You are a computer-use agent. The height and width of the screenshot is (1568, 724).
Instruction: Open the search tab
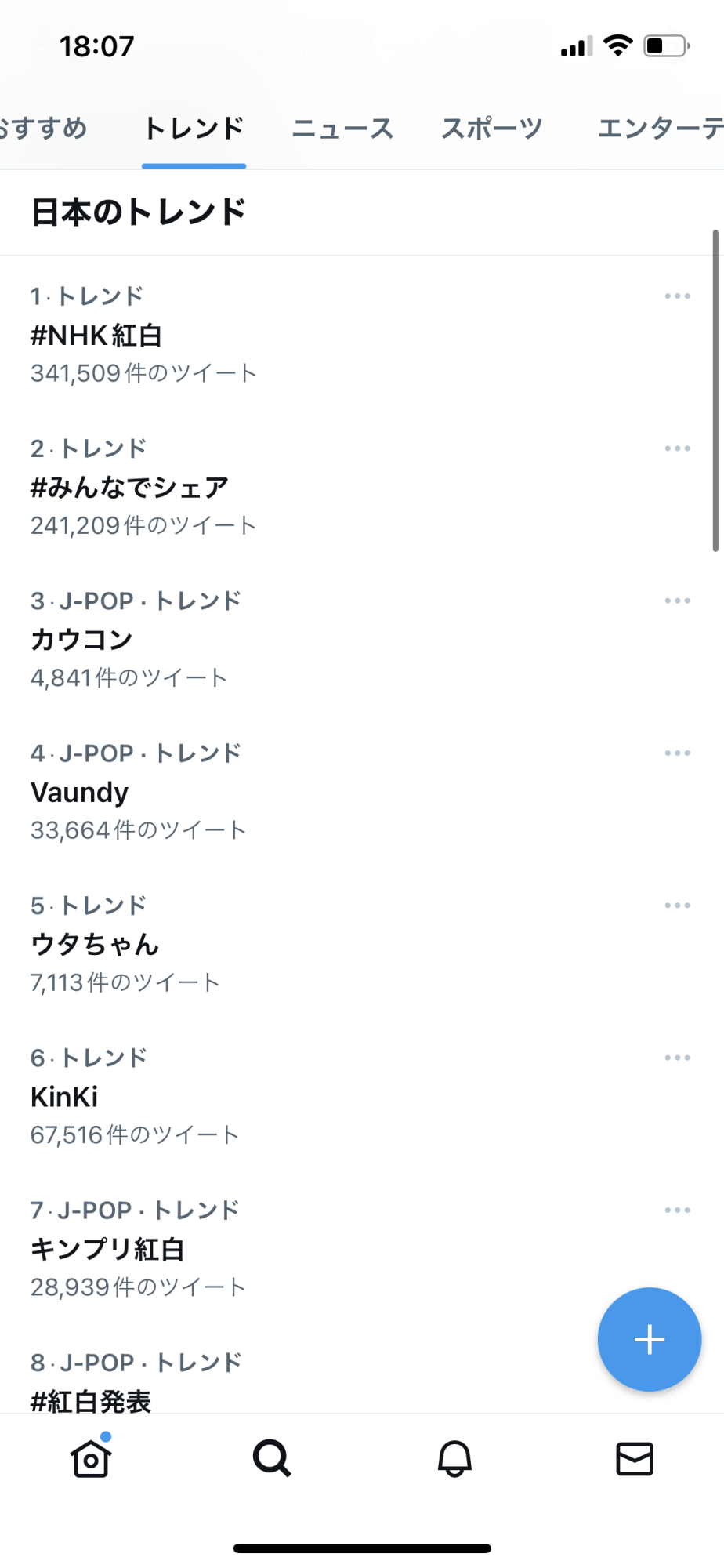tap(272, 1459)
